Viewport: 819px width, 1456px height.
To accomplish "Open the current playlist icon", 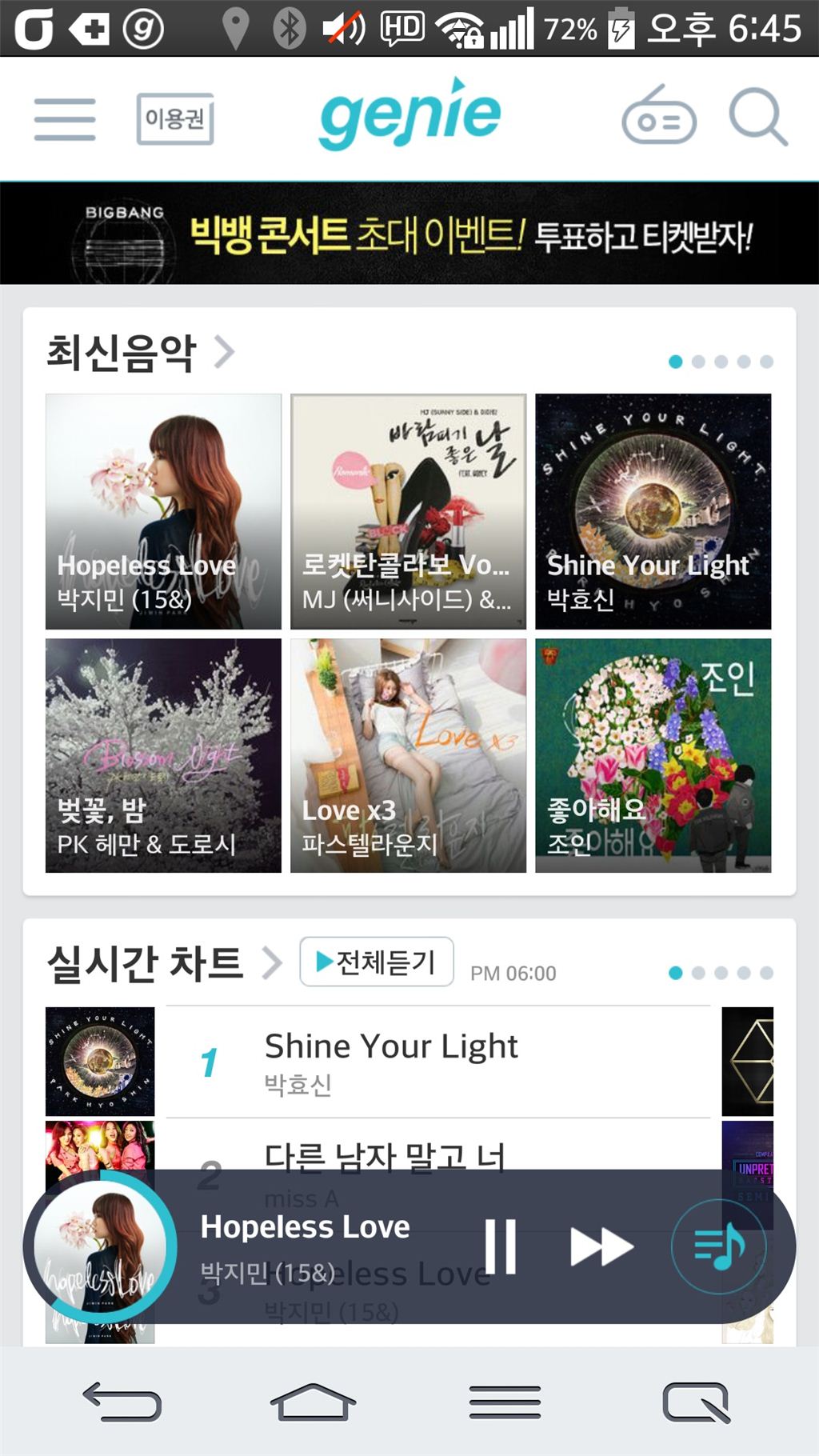I will tap(718, 1246).
